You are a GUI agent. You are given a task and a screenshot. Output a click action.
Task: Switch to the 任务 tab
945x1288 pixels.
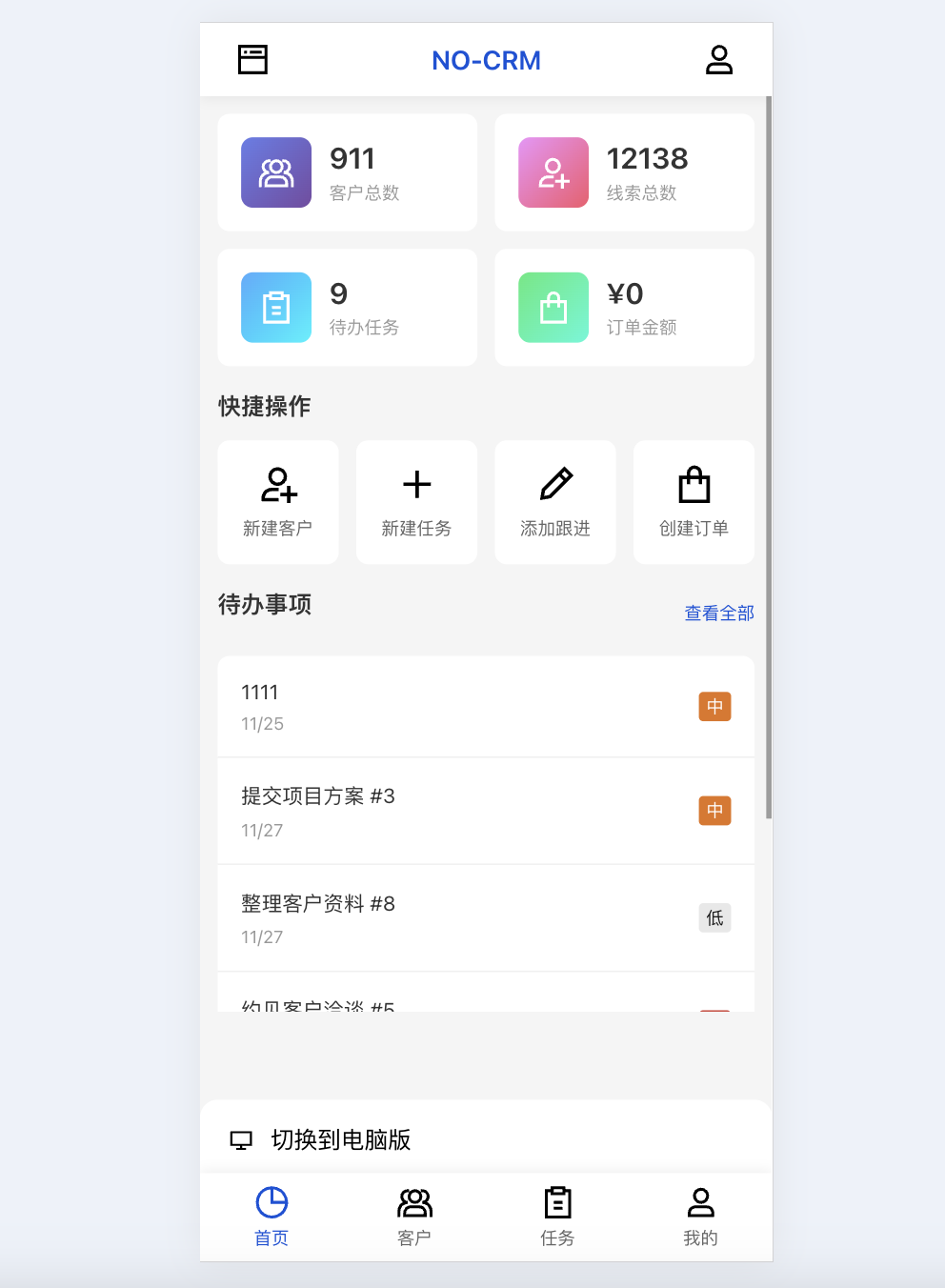(x=557, y=1215)
